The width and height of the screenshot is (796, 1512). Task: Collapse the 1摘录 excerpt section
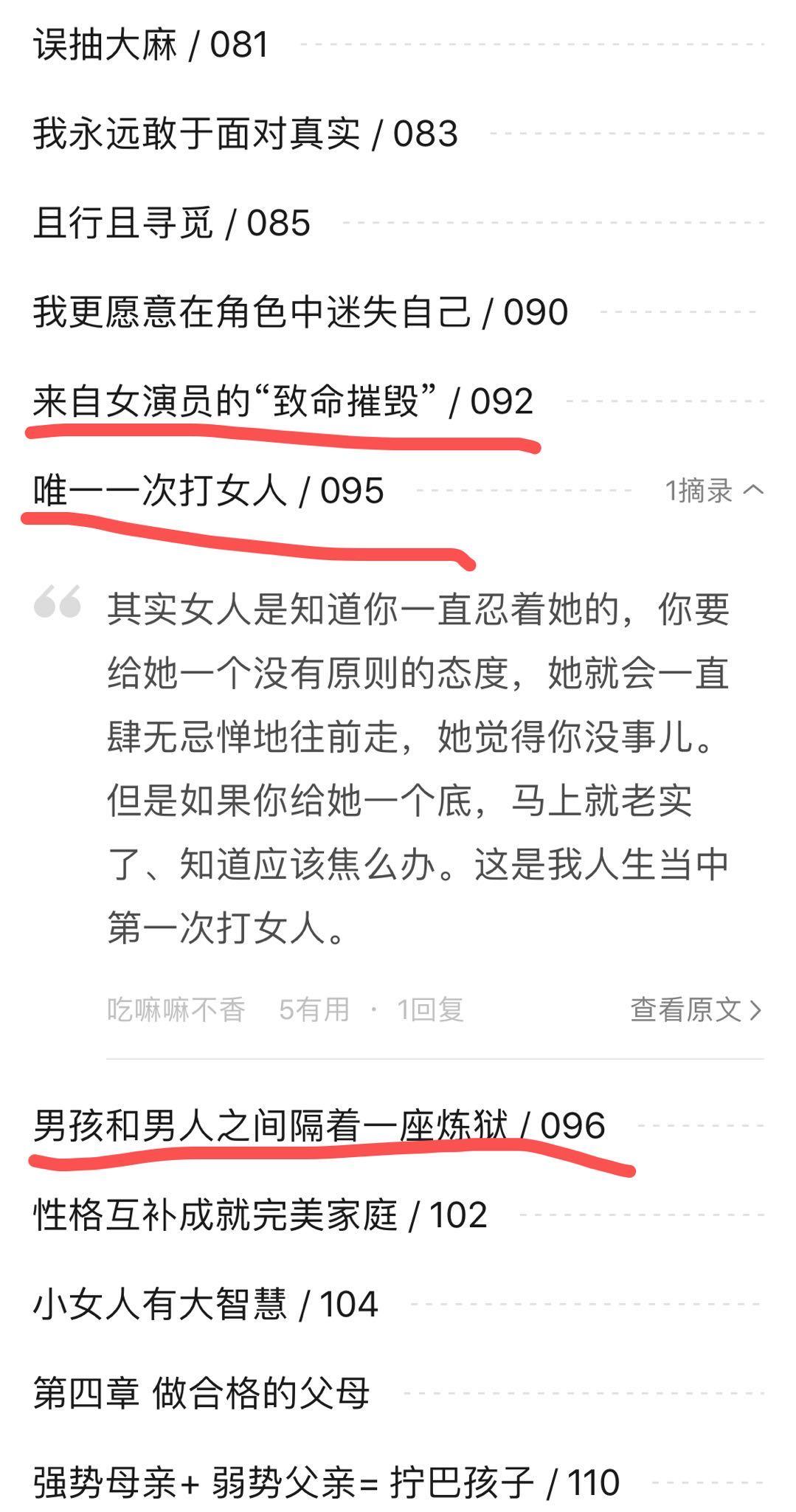pos(714,490)
